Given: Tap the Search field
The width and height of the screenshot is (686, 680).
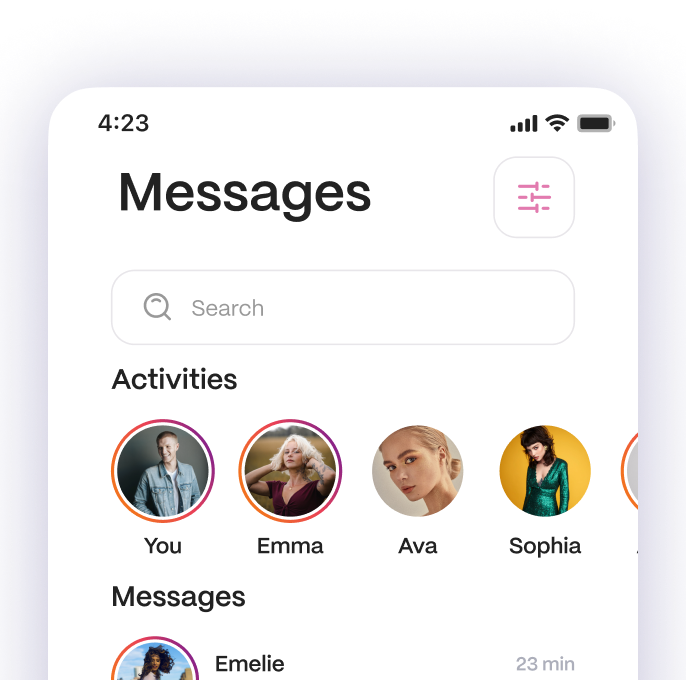Looking at the screenshot, I should (343, 307).
